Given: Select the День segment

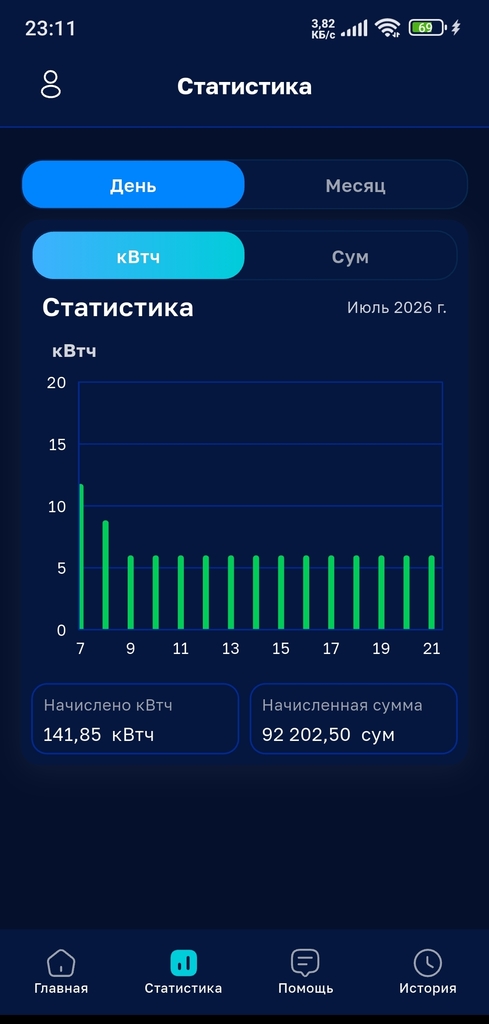Looking at the screenshot, I should 133,185.
